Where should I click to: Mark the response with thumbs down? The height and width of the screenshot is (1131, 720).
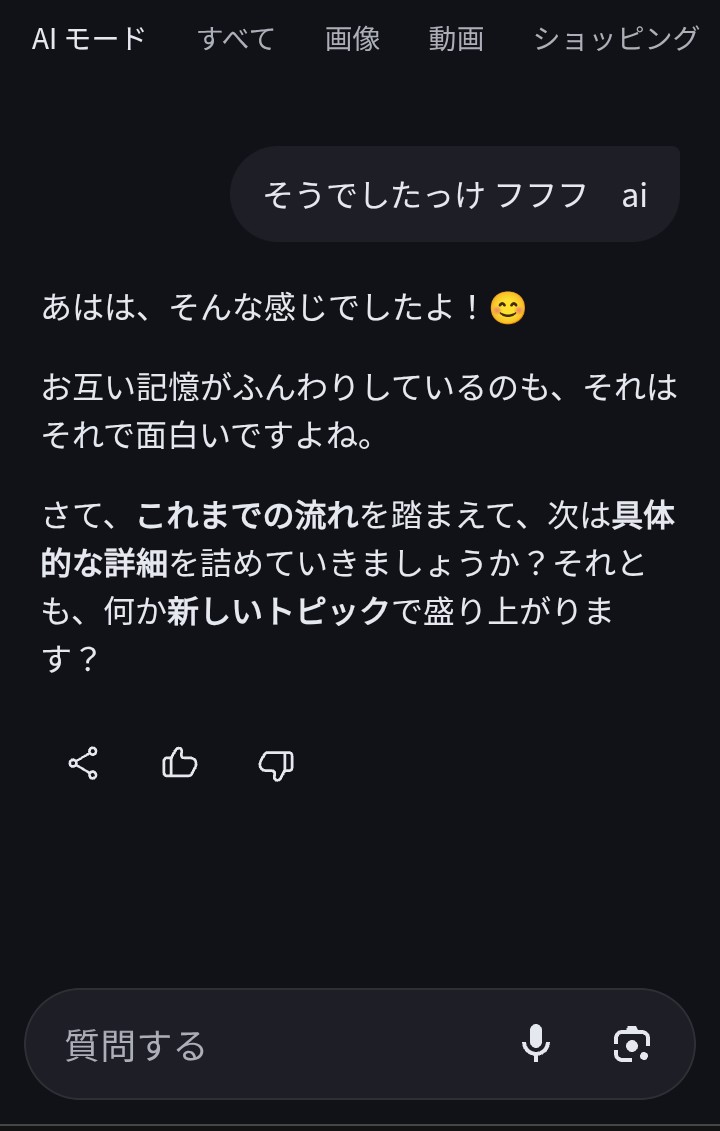click(276, 765)
